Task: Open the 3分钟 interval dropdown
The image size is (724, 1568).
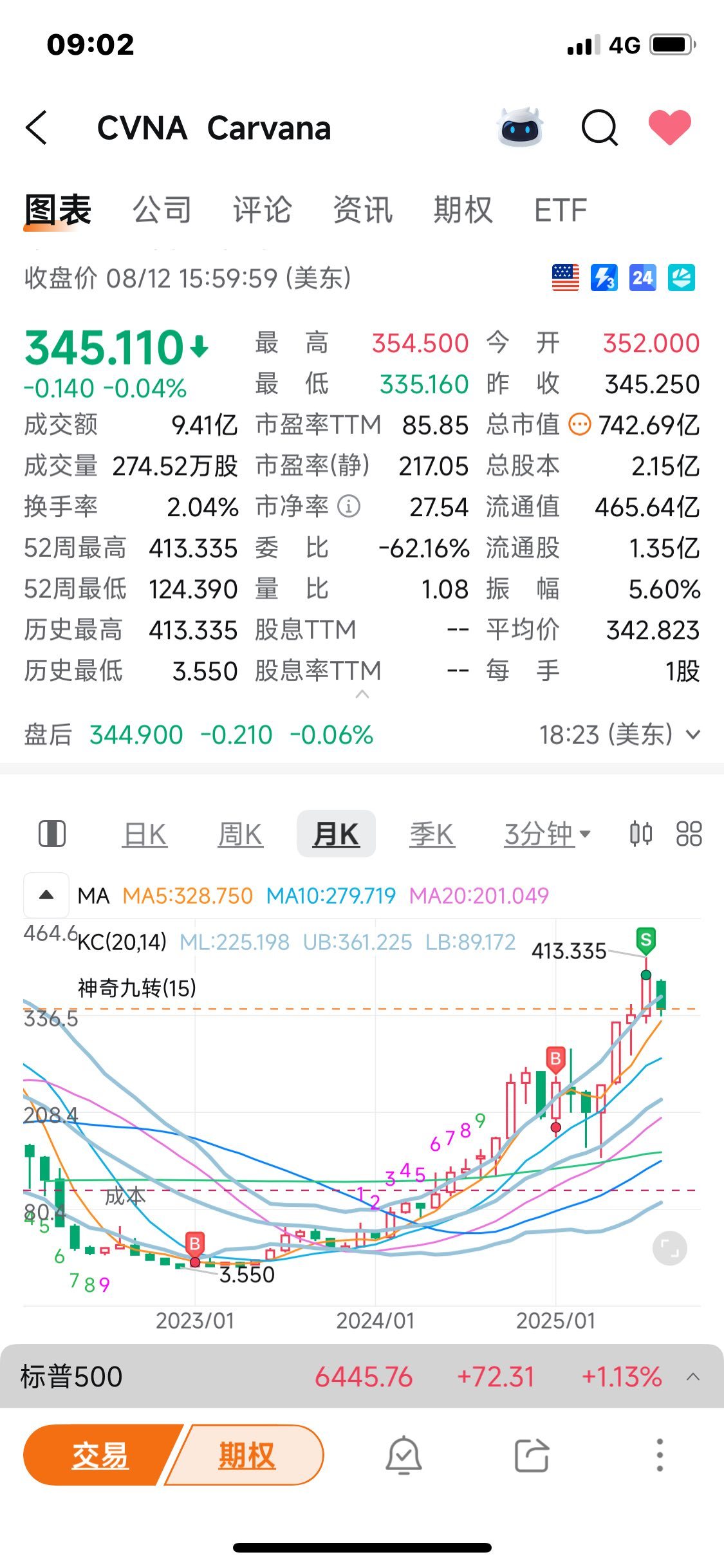Action: (547, 835)
